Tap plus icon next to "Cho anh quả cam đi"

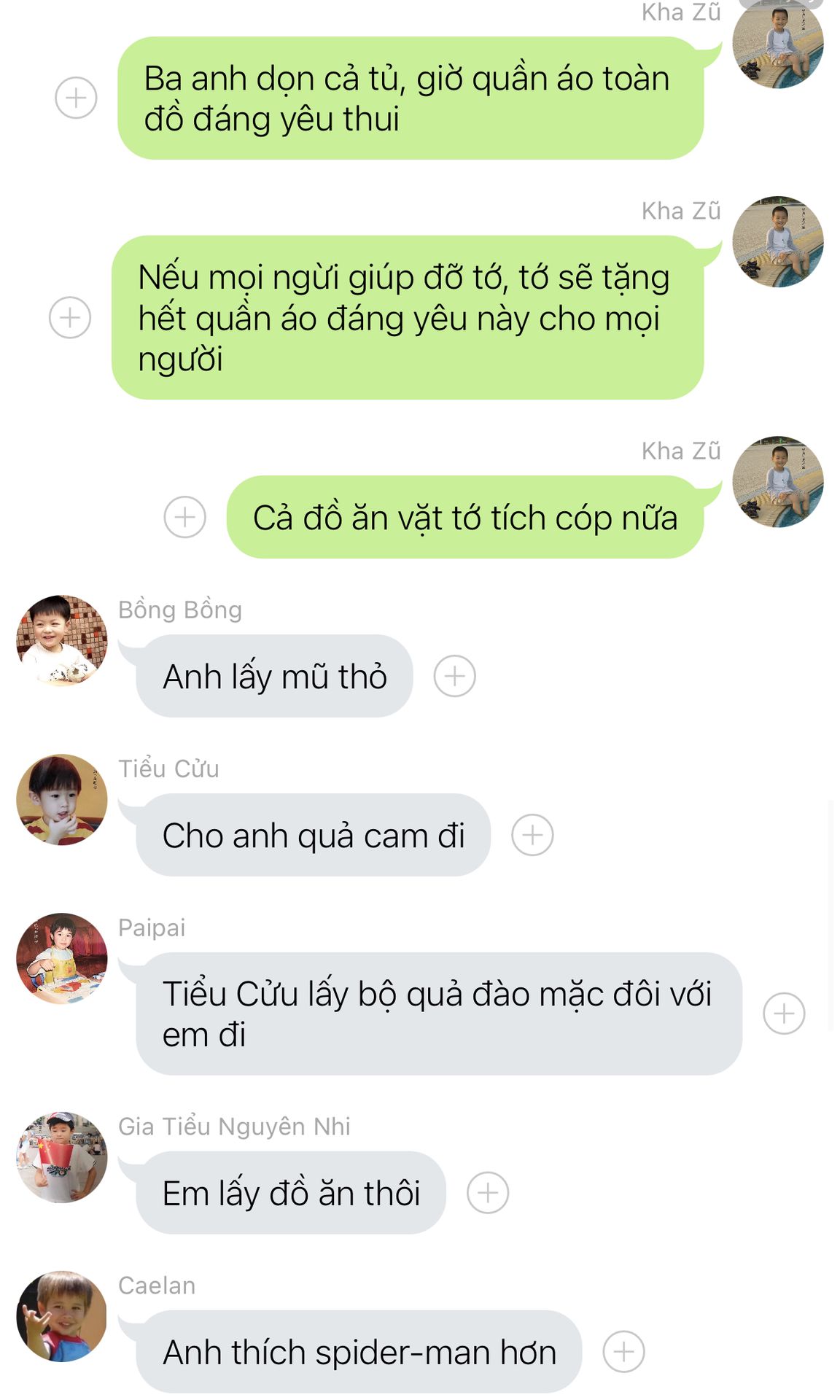pyautogui.click(x=533, y=835)
